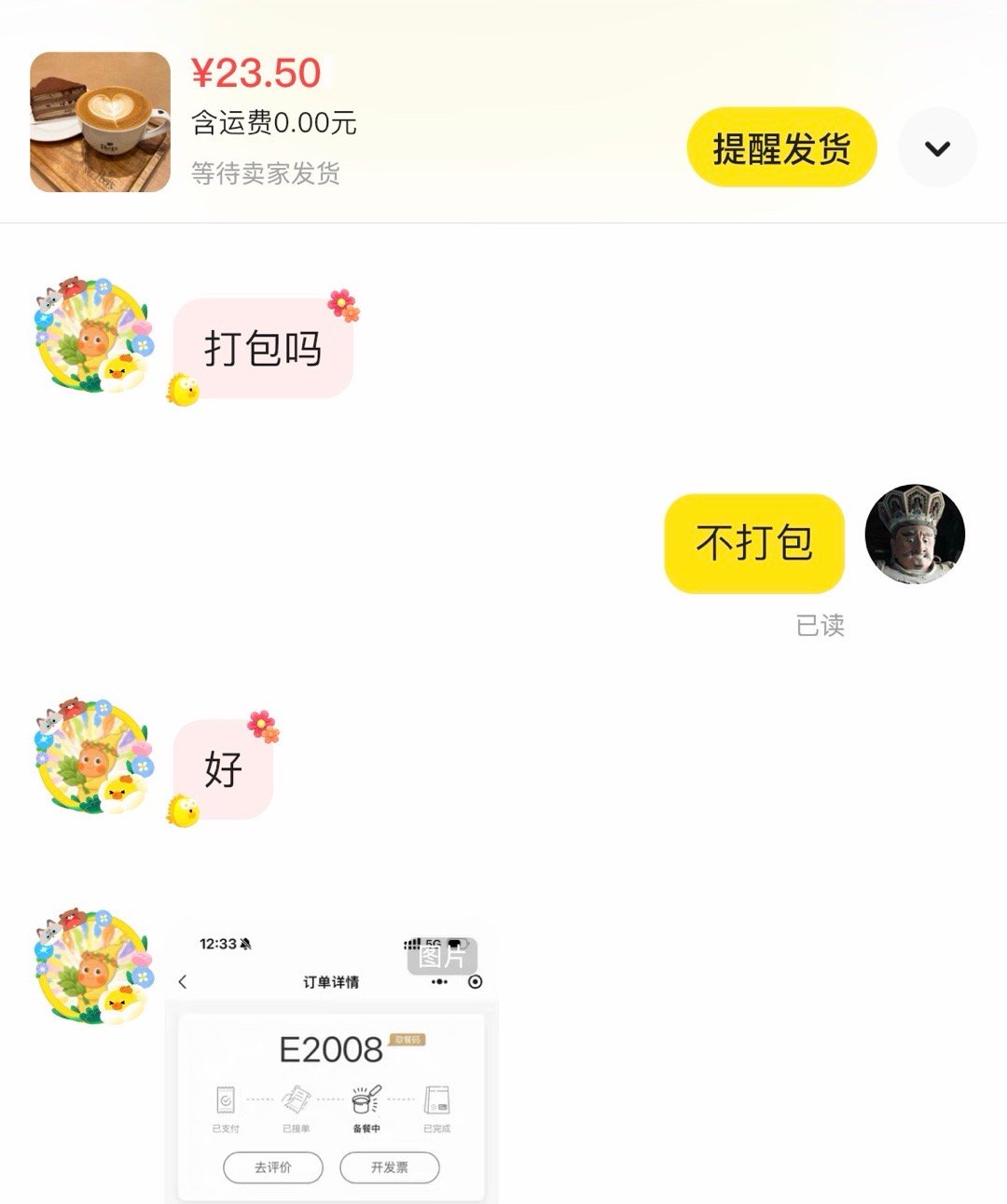Click the flower emoji on 打包吗 bubble
Screen dimensions: 1007x1204
pos(343,303)
